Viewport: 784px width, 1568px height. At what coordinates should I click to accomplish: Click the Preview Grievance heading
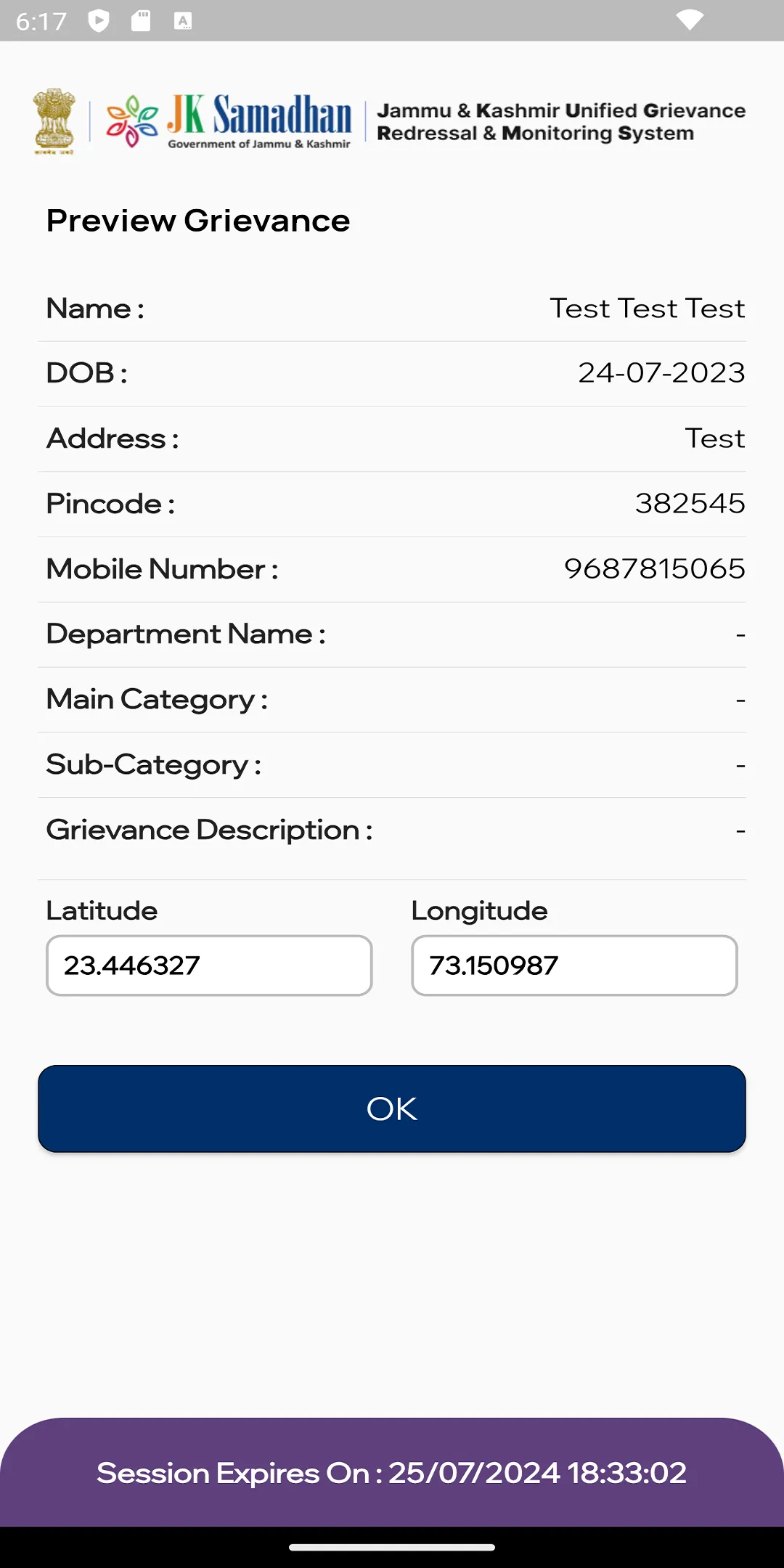pyautogui.click(x=197, y=220)
